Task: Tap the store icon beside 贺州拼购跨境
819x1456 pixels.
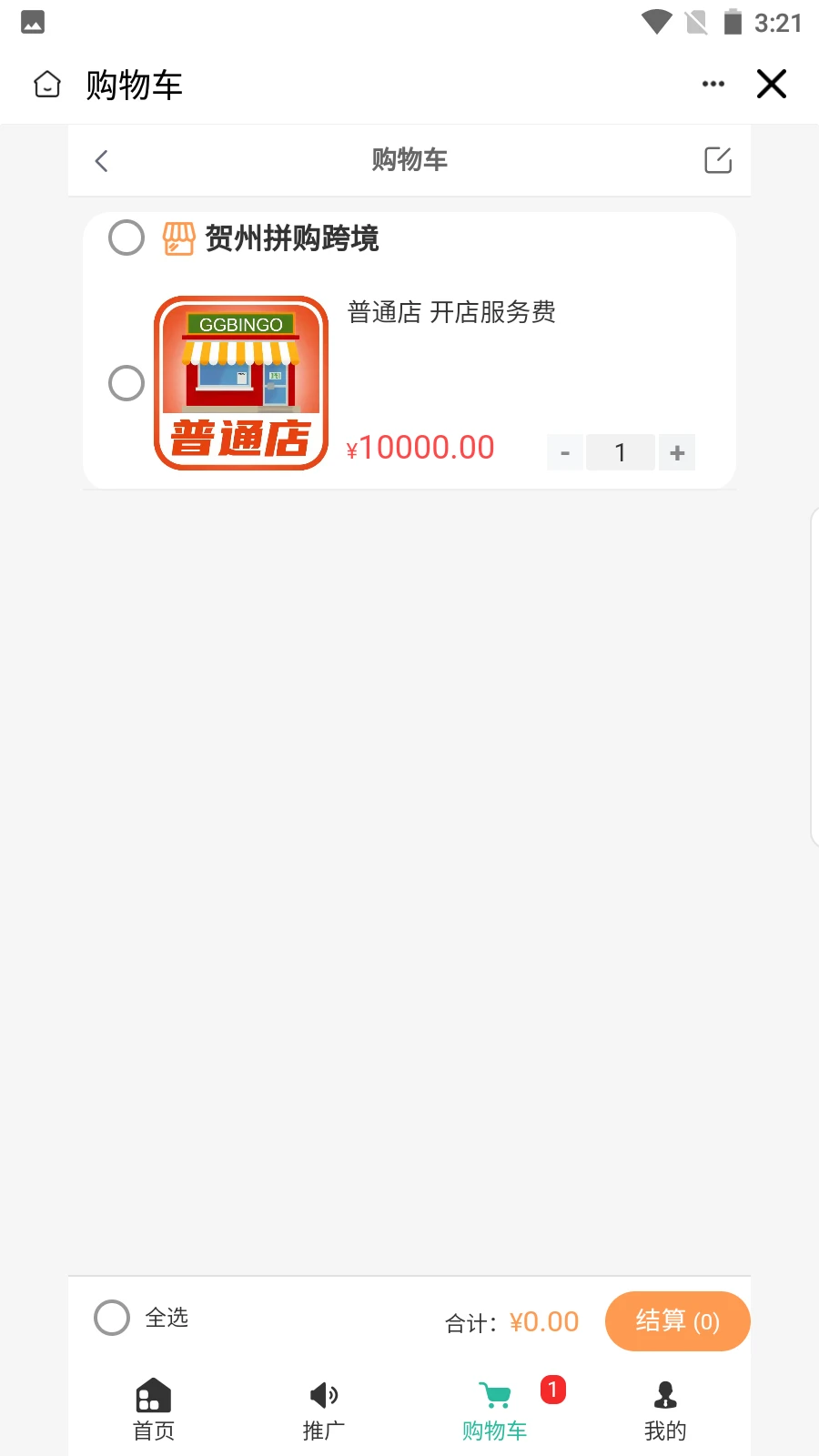Action: click(178, 238)
